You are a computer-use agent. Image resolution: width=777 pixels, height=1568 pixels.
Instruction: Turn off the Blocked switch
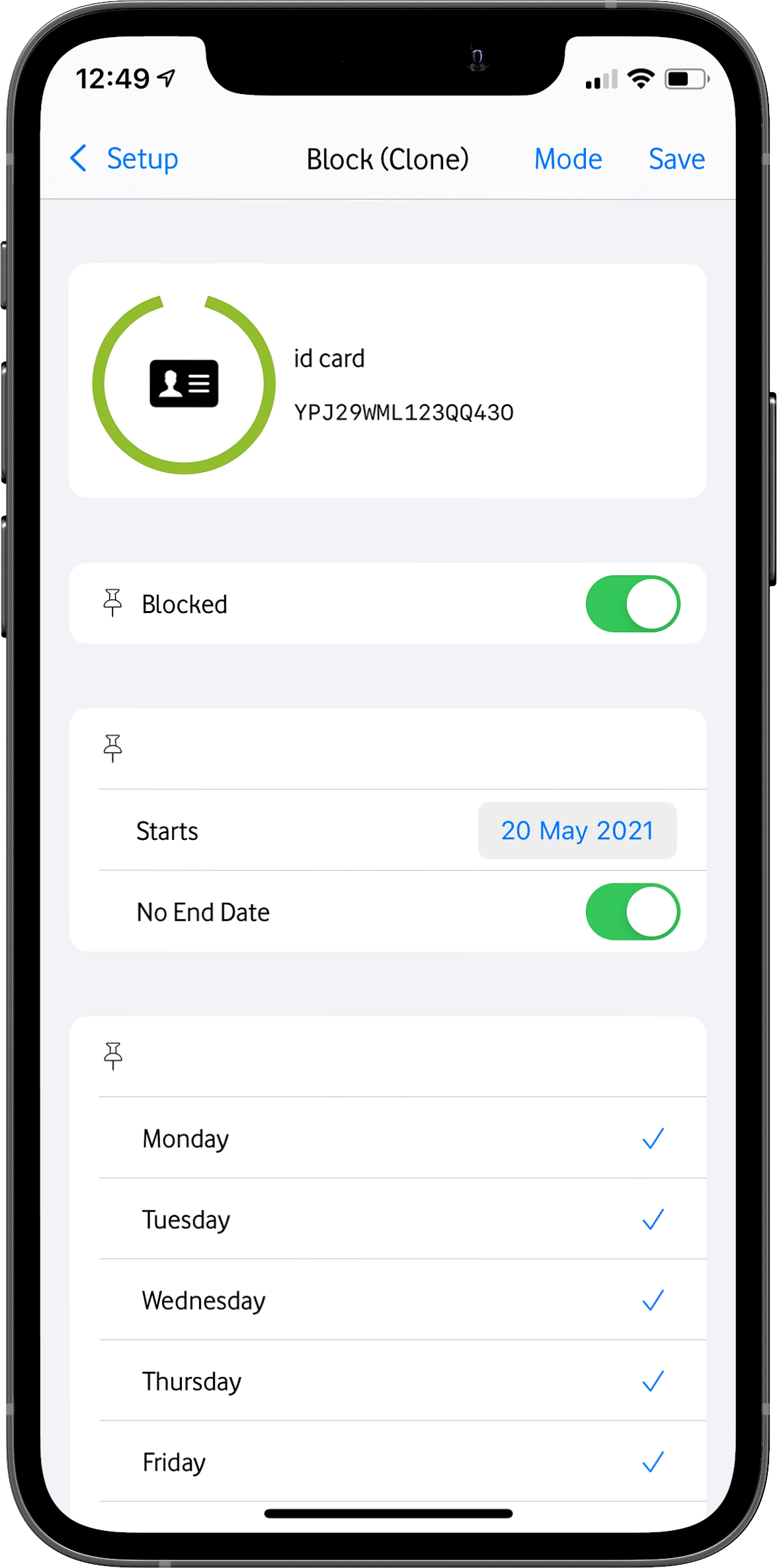point(632,604)
